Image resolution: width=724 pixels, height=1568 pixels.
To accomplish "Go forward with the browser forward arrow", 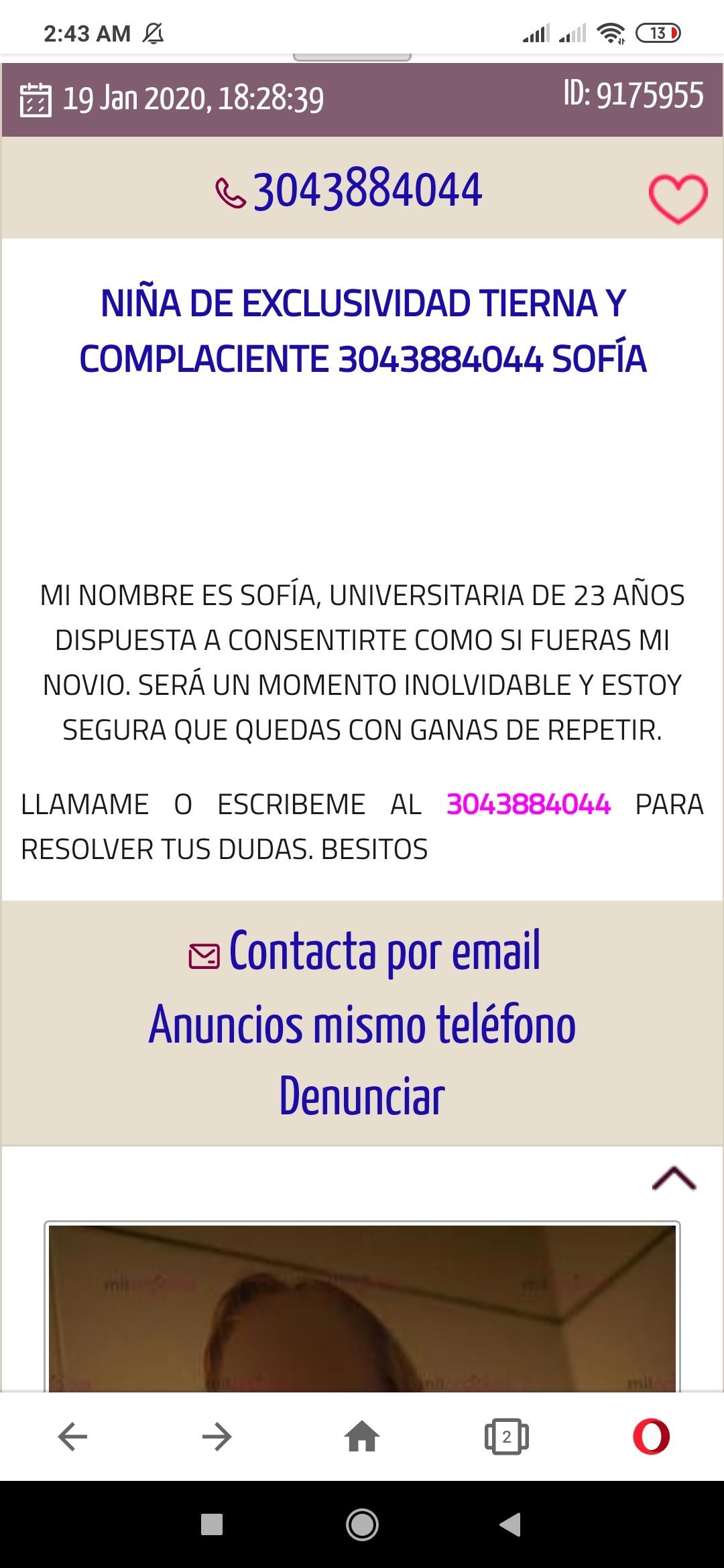I will coord(217,1437).
